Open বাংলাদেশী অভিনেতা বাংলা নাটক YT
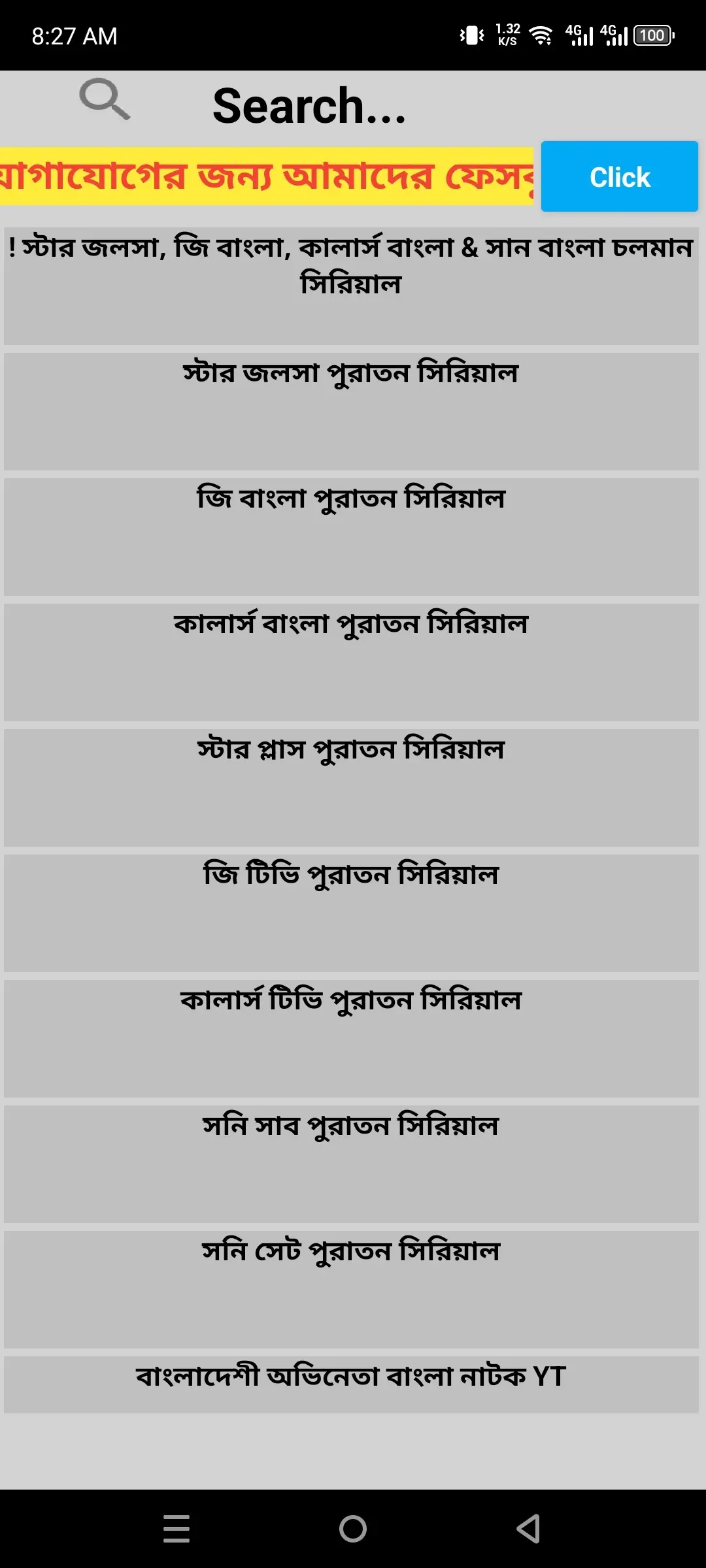706x1568 pixels. click(351, 1384)
